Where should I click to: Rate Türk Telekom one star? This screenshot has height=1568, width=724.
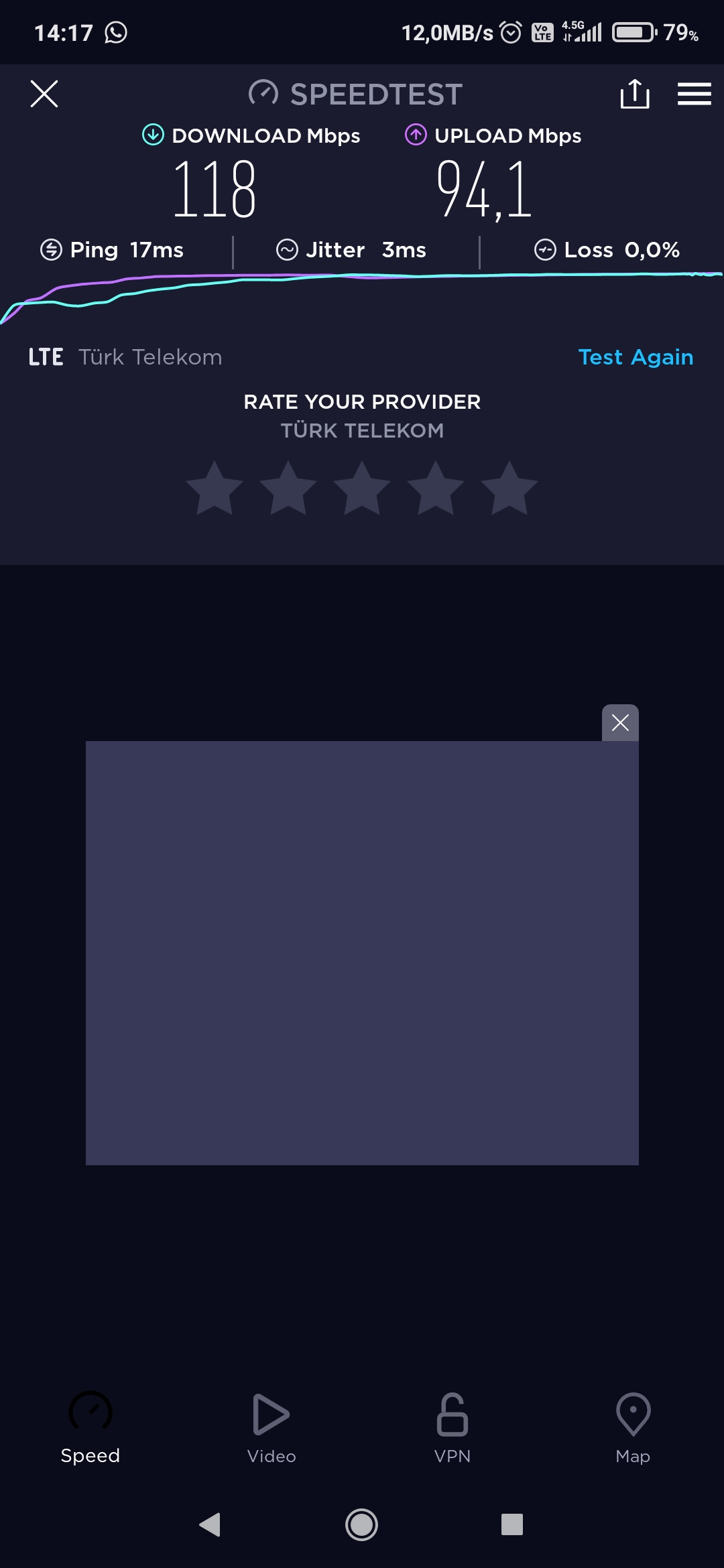click(x=215, y=488)
